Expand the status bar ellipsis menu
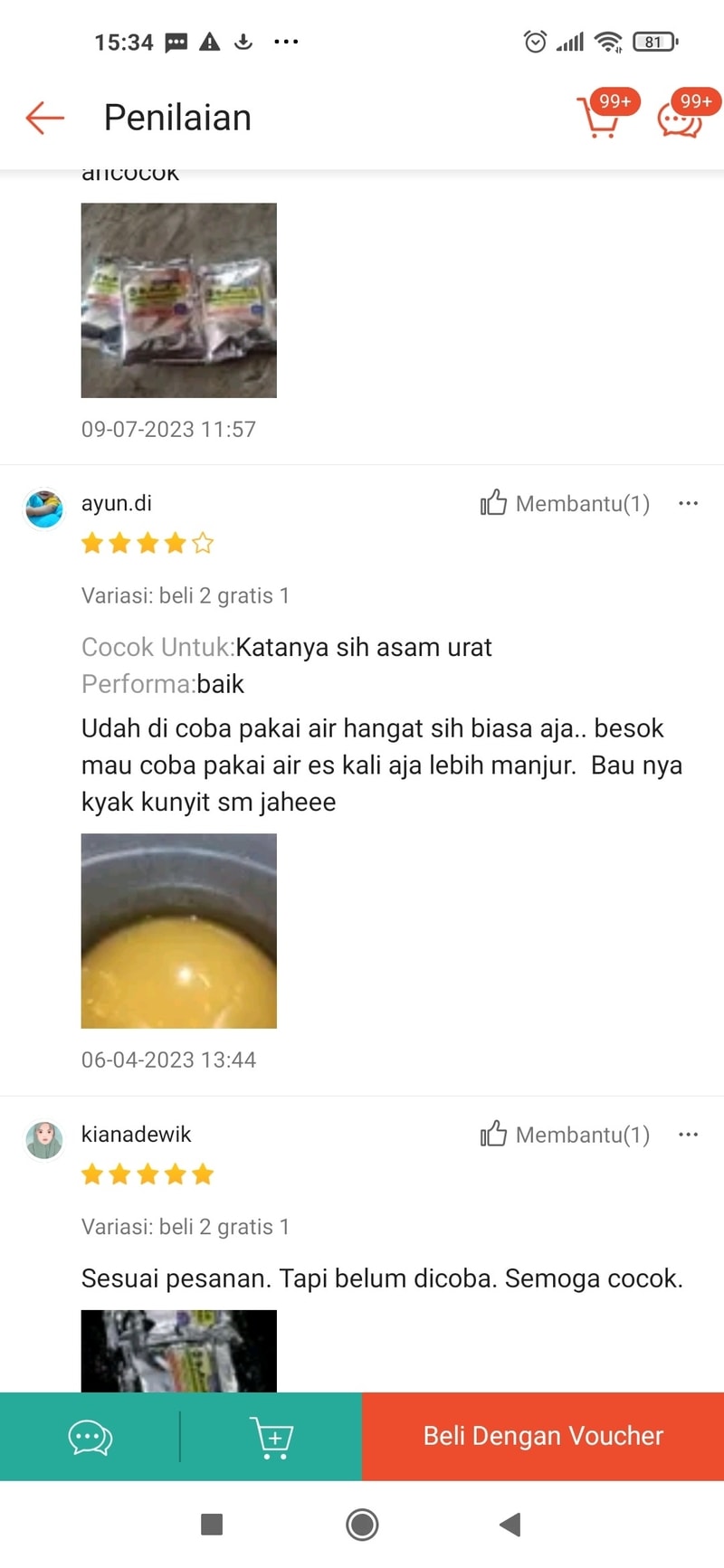 coord(286,42)
